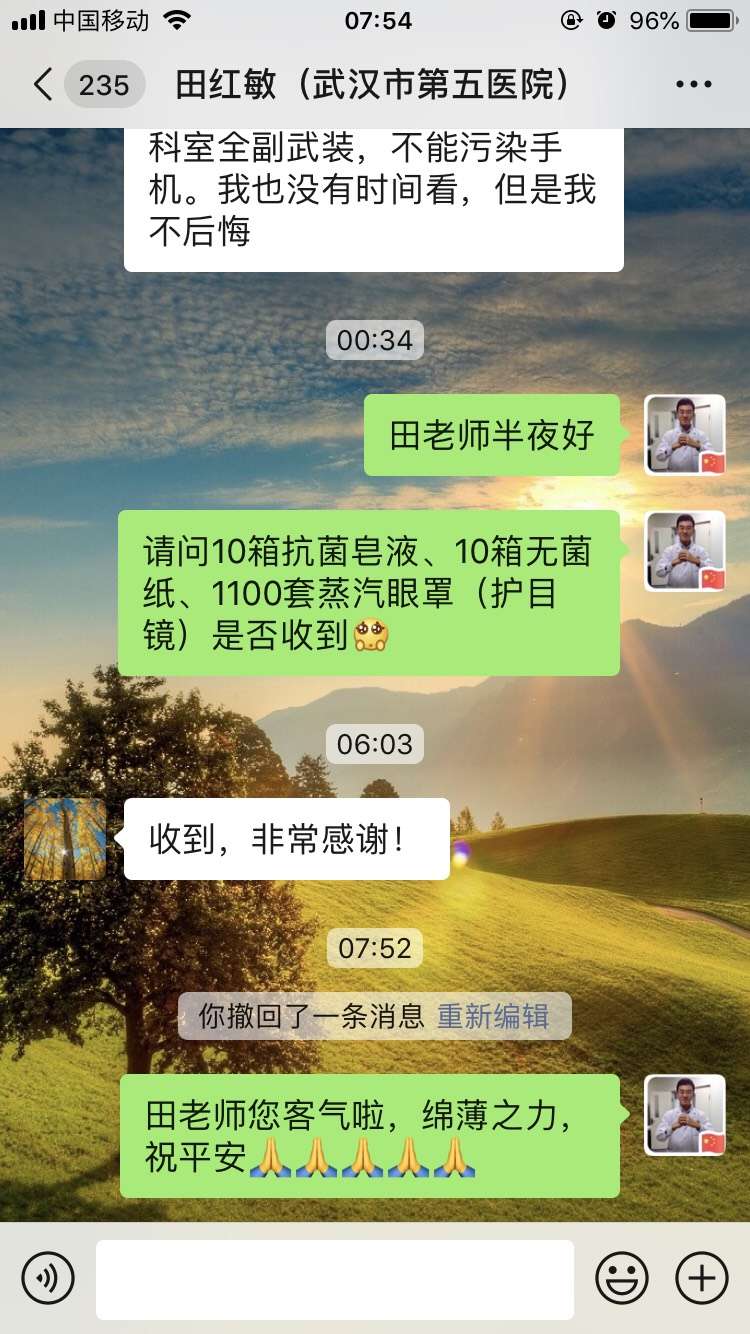Focus the message text field
The width and height of the screenshot is (750, 1334).
[x=335, y=1279]
